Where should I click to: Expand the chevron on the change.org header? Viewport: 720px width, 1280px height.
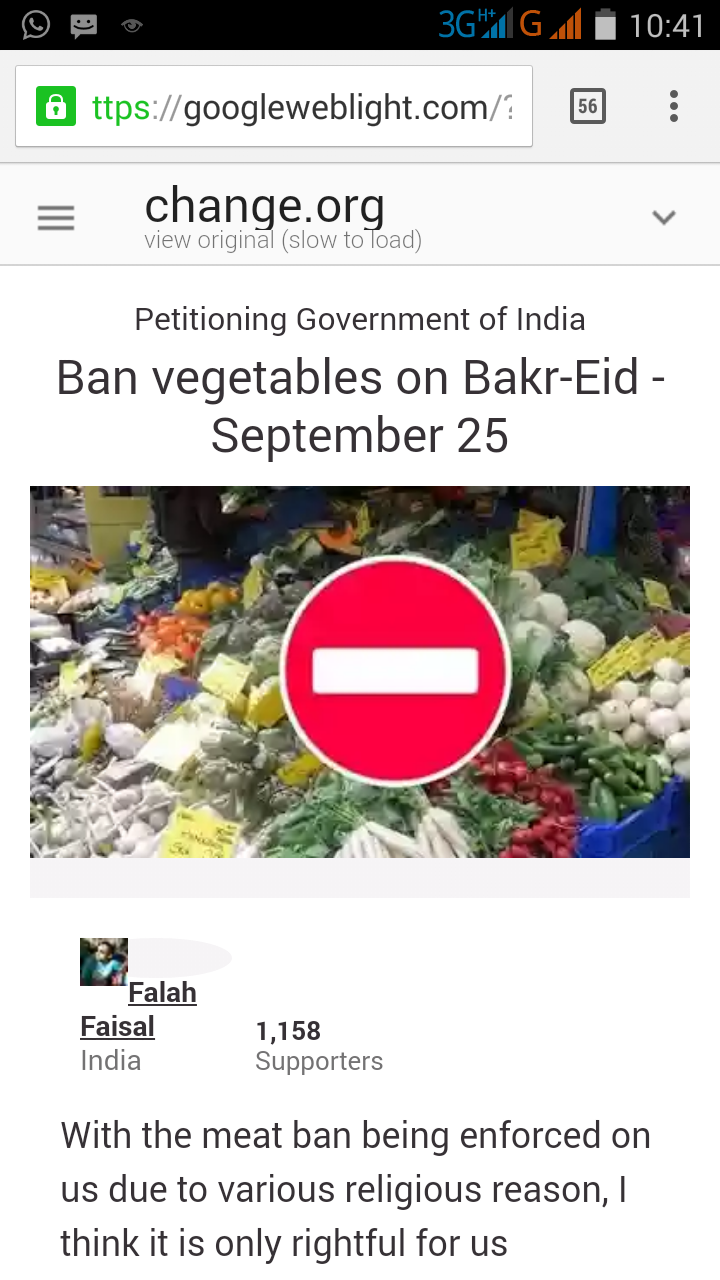click(x=664, y=217)
